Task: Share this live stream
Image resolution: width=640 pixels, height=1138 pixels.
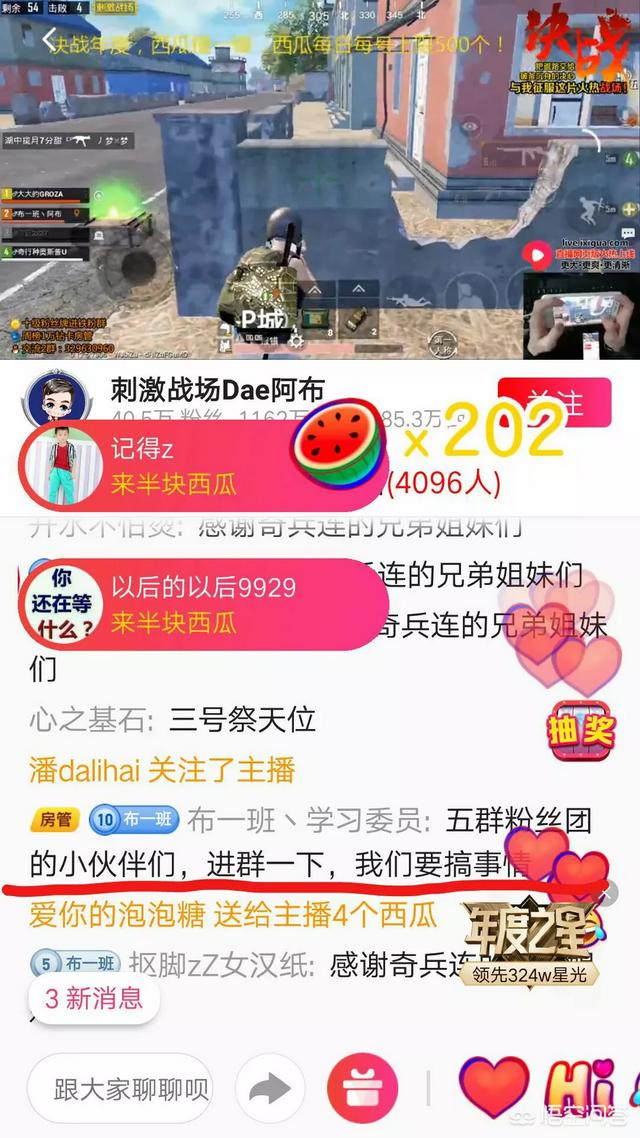Action: point(270,1088)
